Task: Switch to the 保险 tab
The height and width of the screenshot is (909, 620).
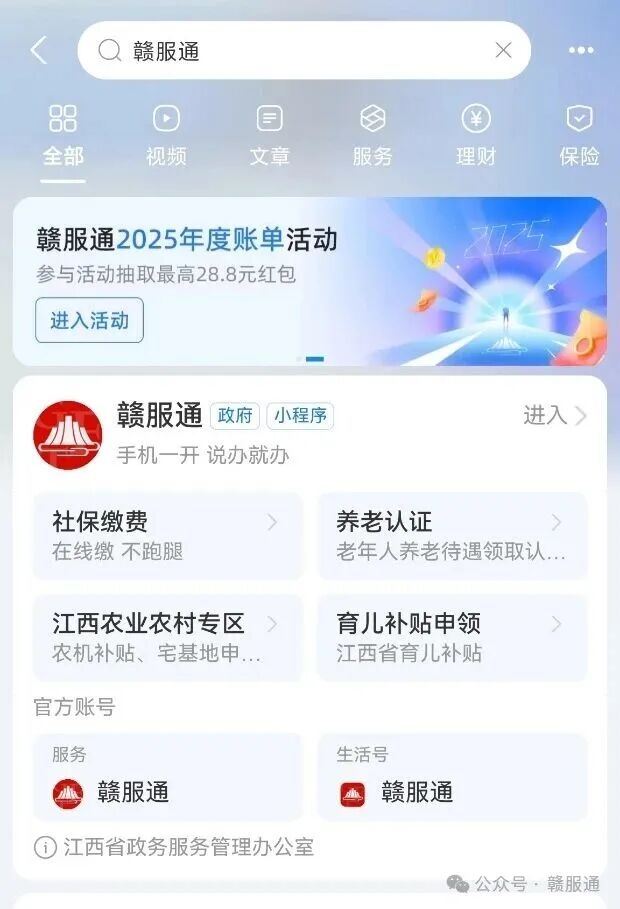Action: click(x=579, y=135)
